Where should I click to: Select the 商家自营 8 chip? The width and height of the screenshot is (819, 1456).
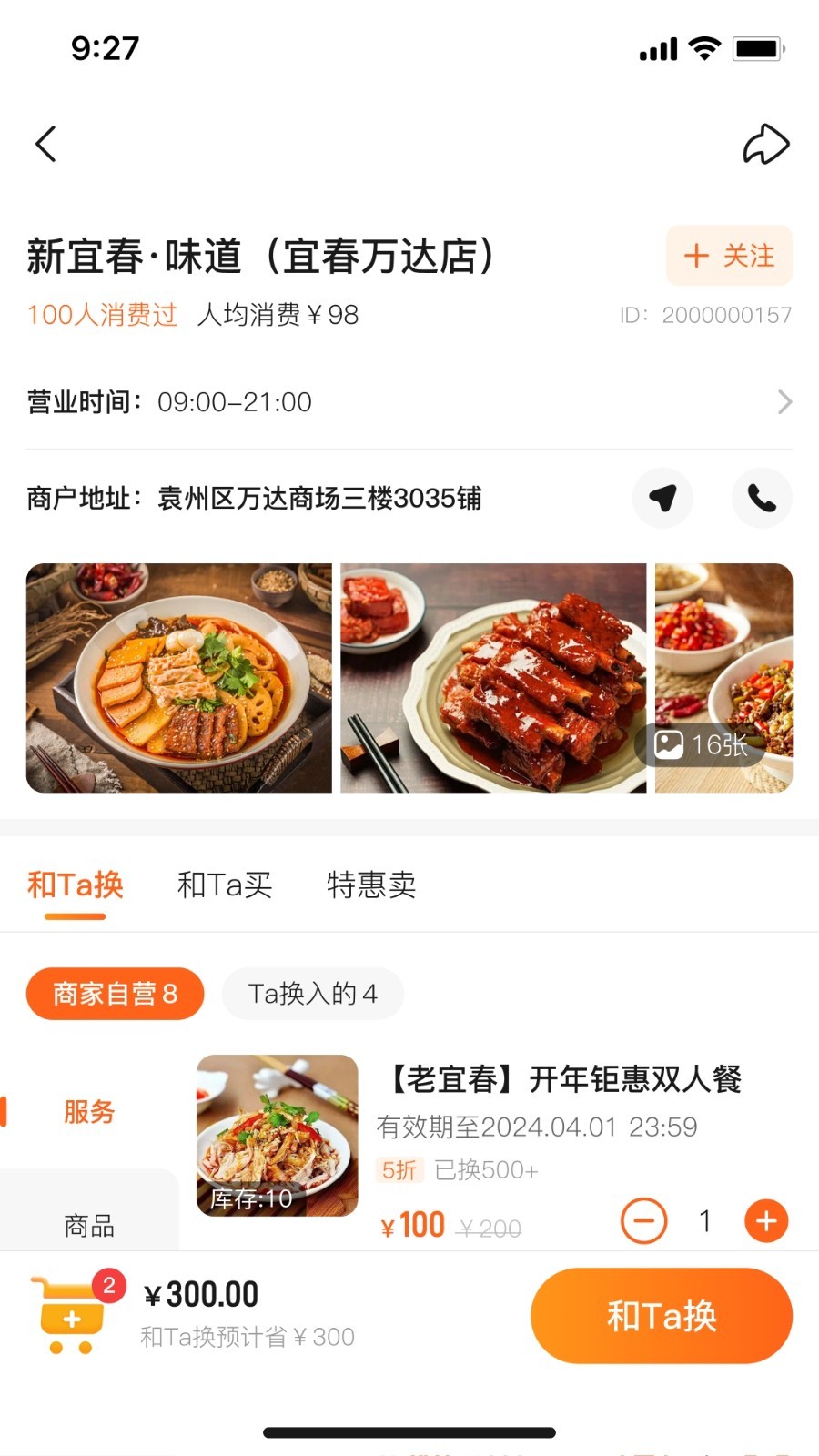pos(115,994)
